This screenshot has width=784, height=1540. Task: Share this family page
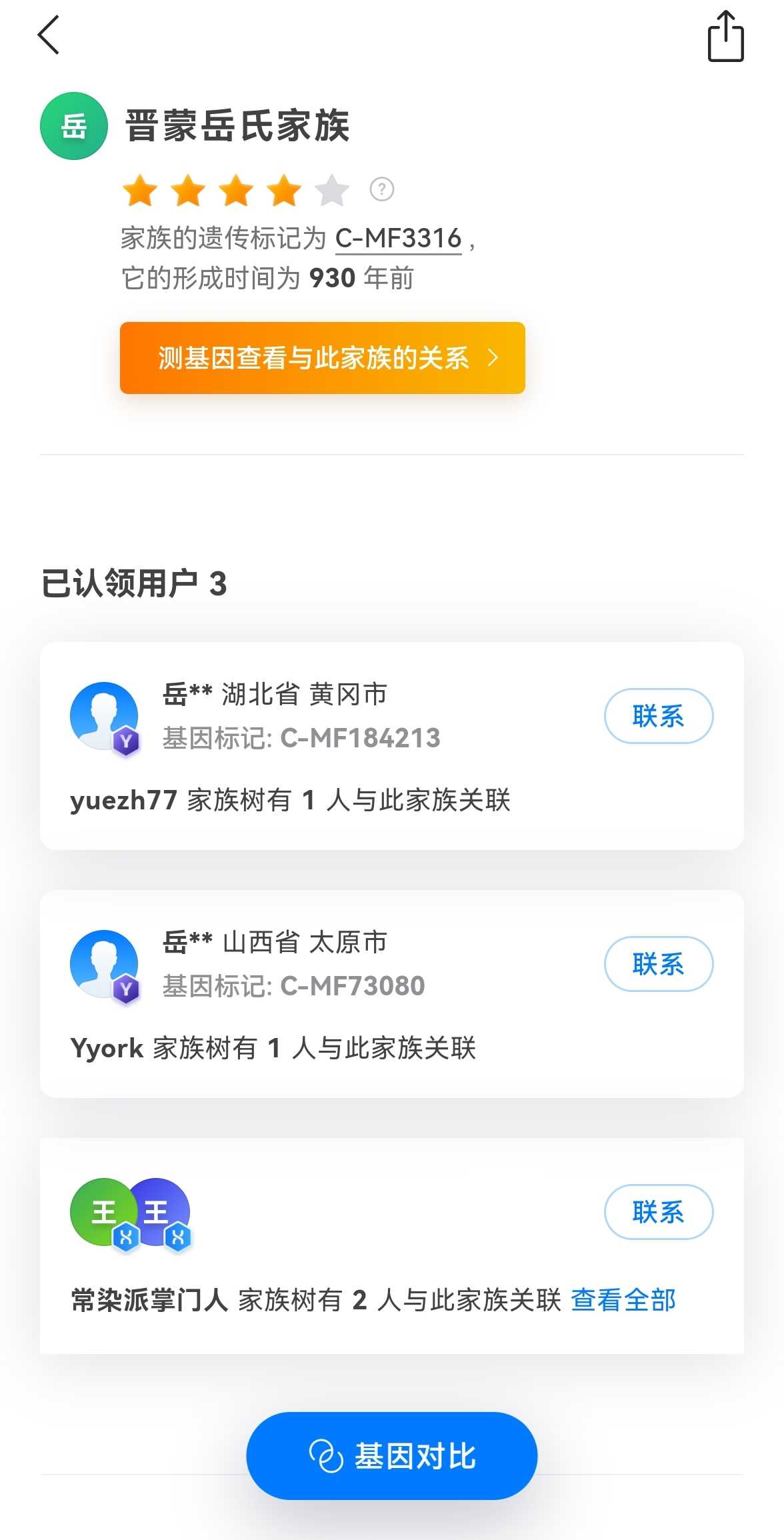pos(725,37)
